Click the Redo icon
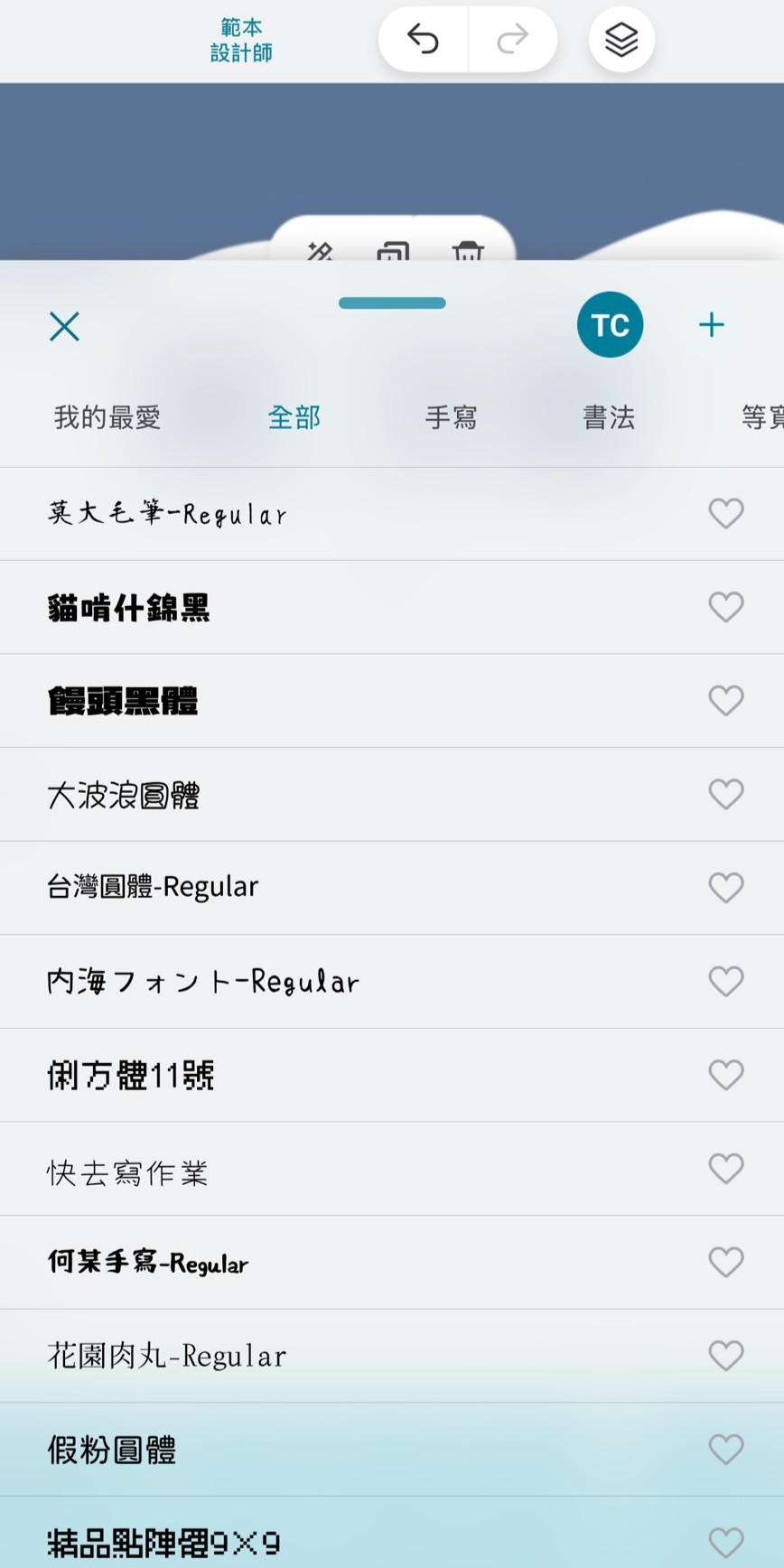 (x=511, y=39)
